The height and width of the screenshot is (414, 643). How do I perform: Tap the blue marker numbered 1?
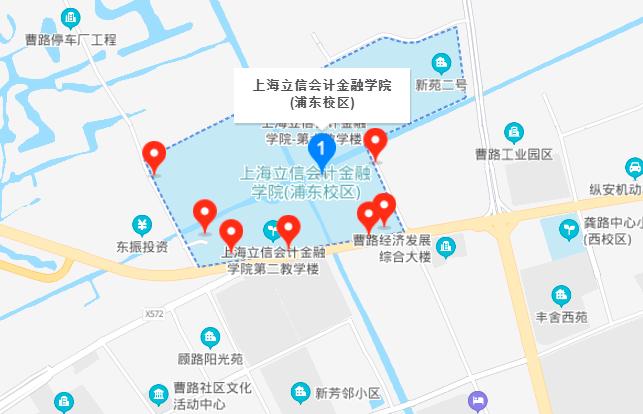click(322, 150)
